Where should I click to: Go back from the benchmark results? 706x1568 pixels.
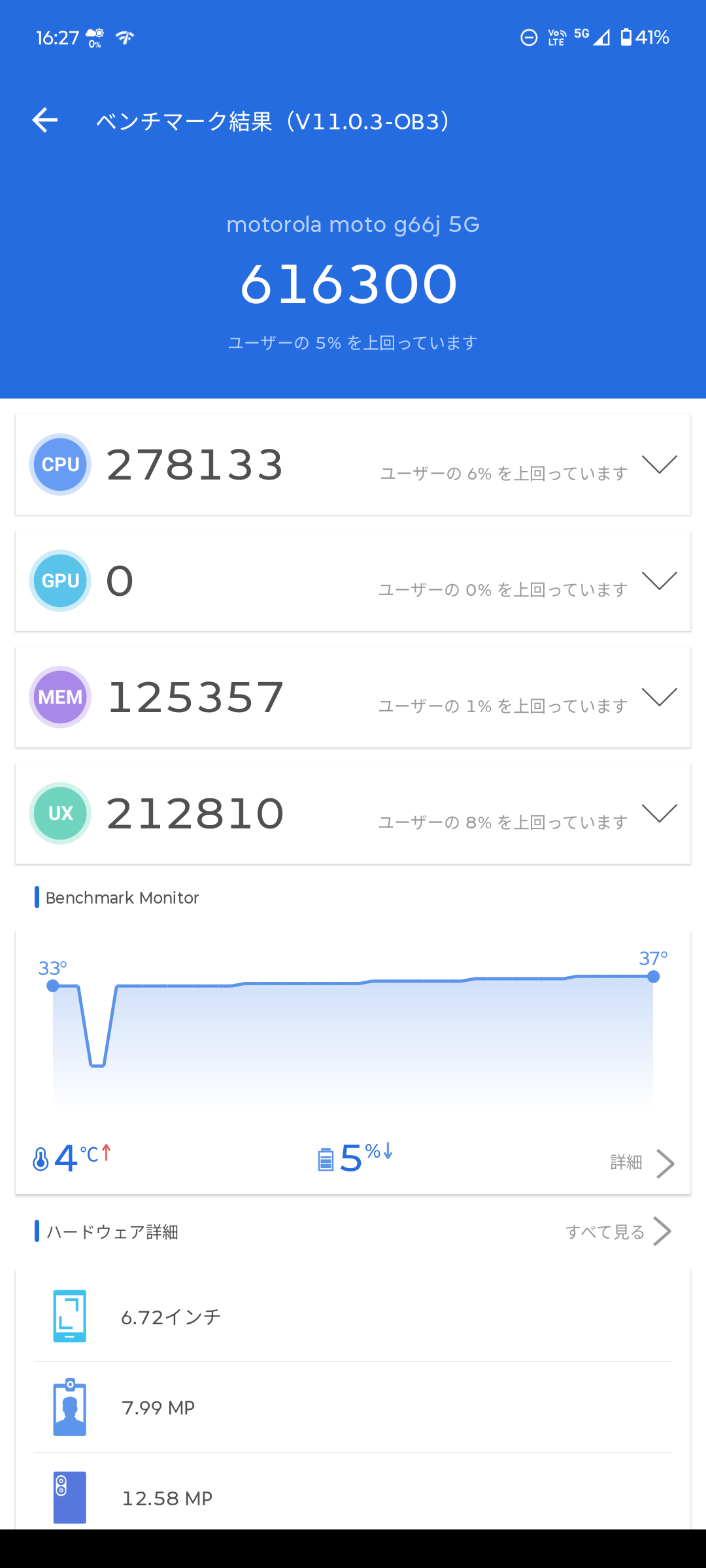tap(45, 120)
